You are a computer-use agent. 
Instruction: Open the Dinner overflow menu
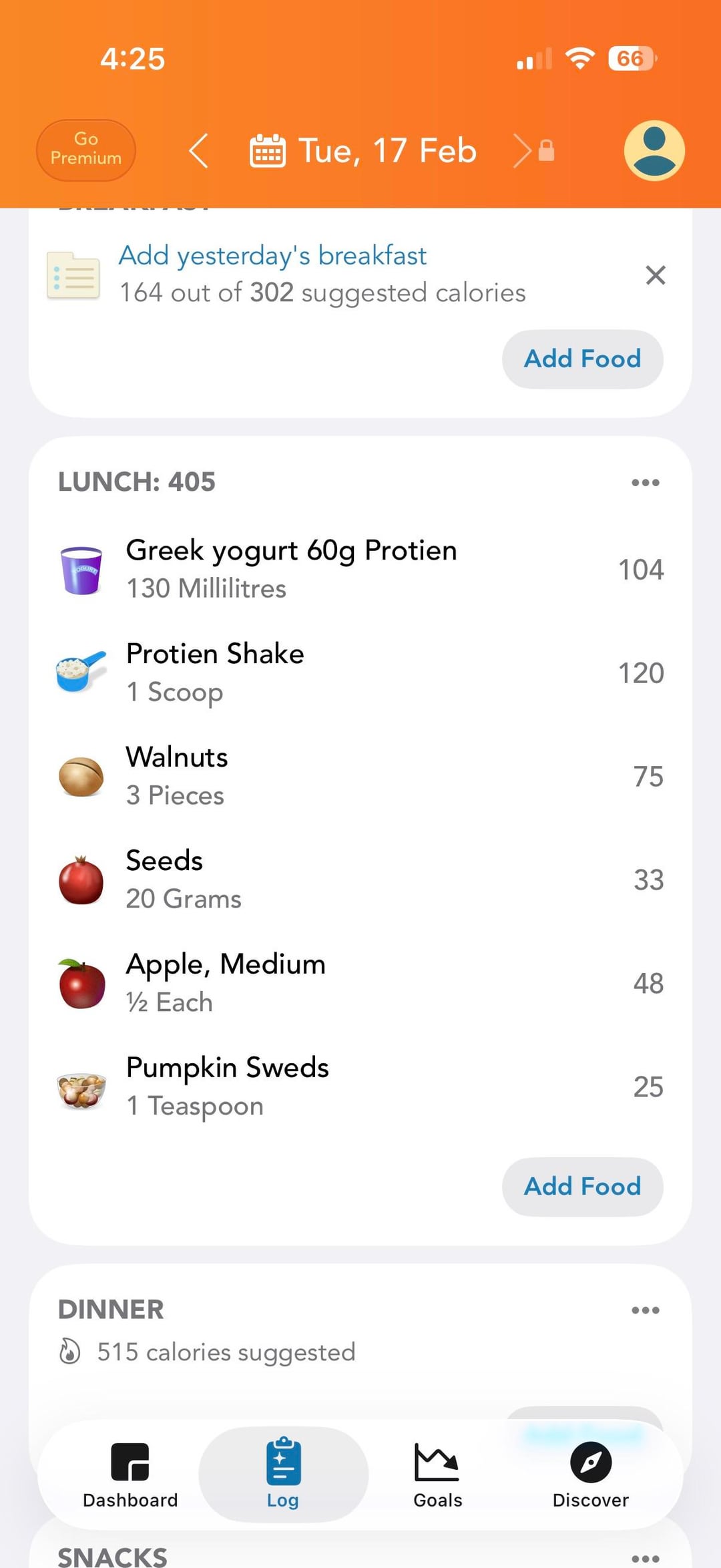tap(645, 1310)
